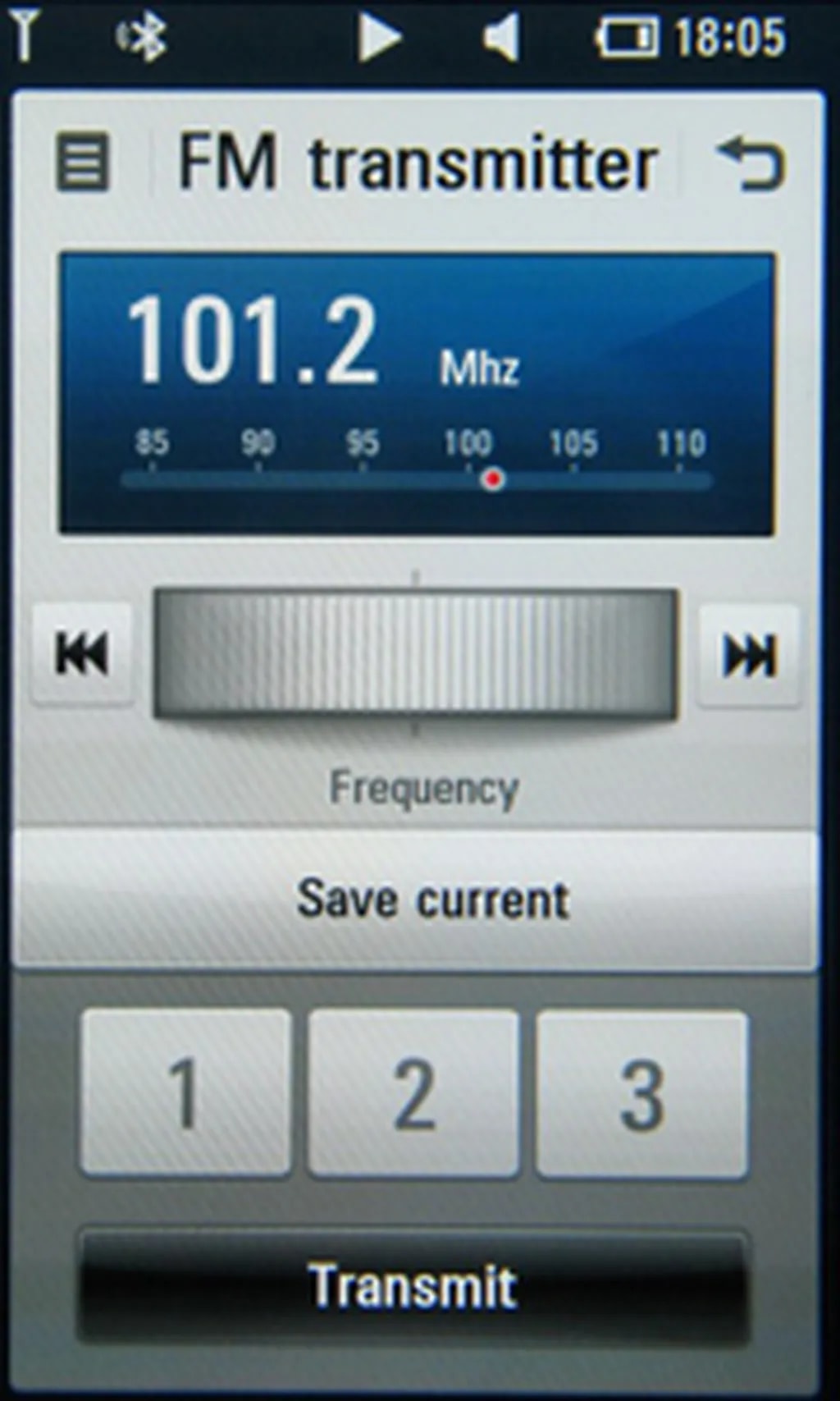The image size is (840, 1401).
Task: Select preset slot 2
Action: (x=413, y=1092)
